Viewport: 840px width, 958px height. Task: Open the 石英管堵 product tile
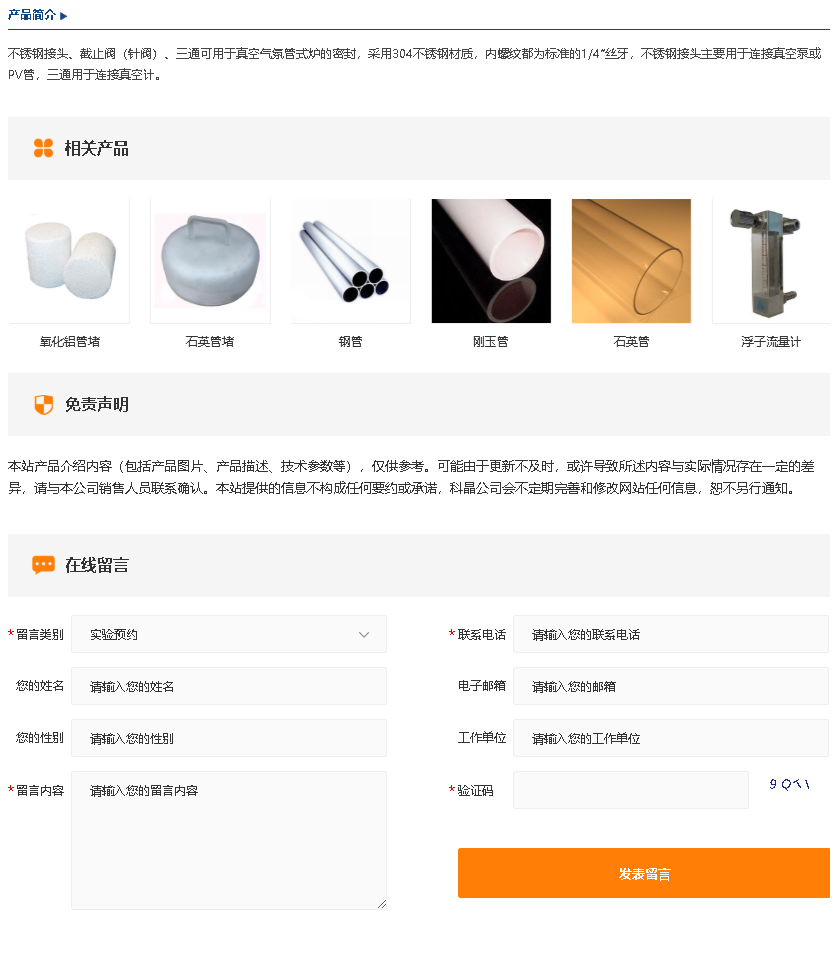(x=210, y=262)
